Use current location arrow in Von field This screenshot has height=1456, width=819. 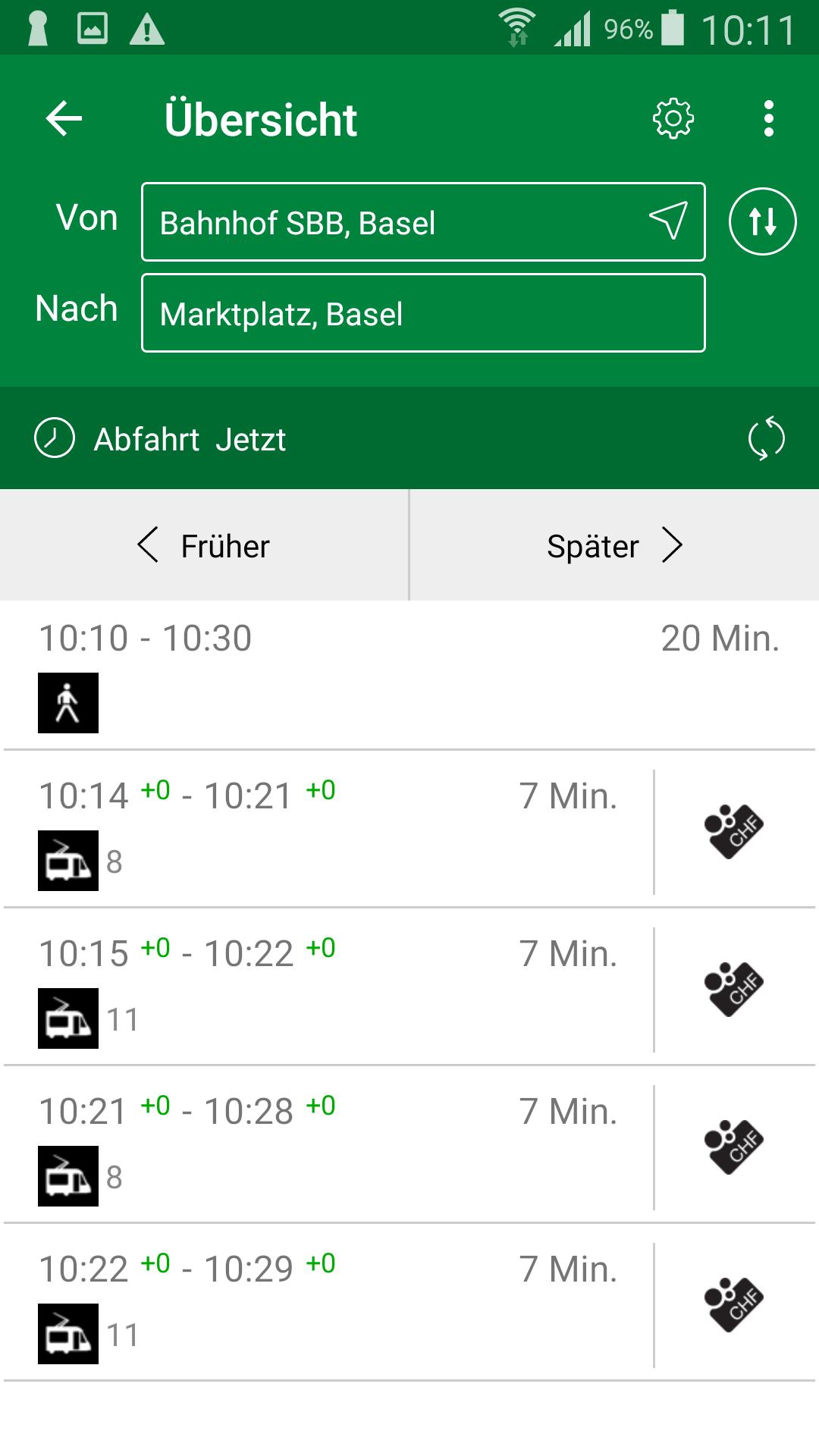(668, 221)
